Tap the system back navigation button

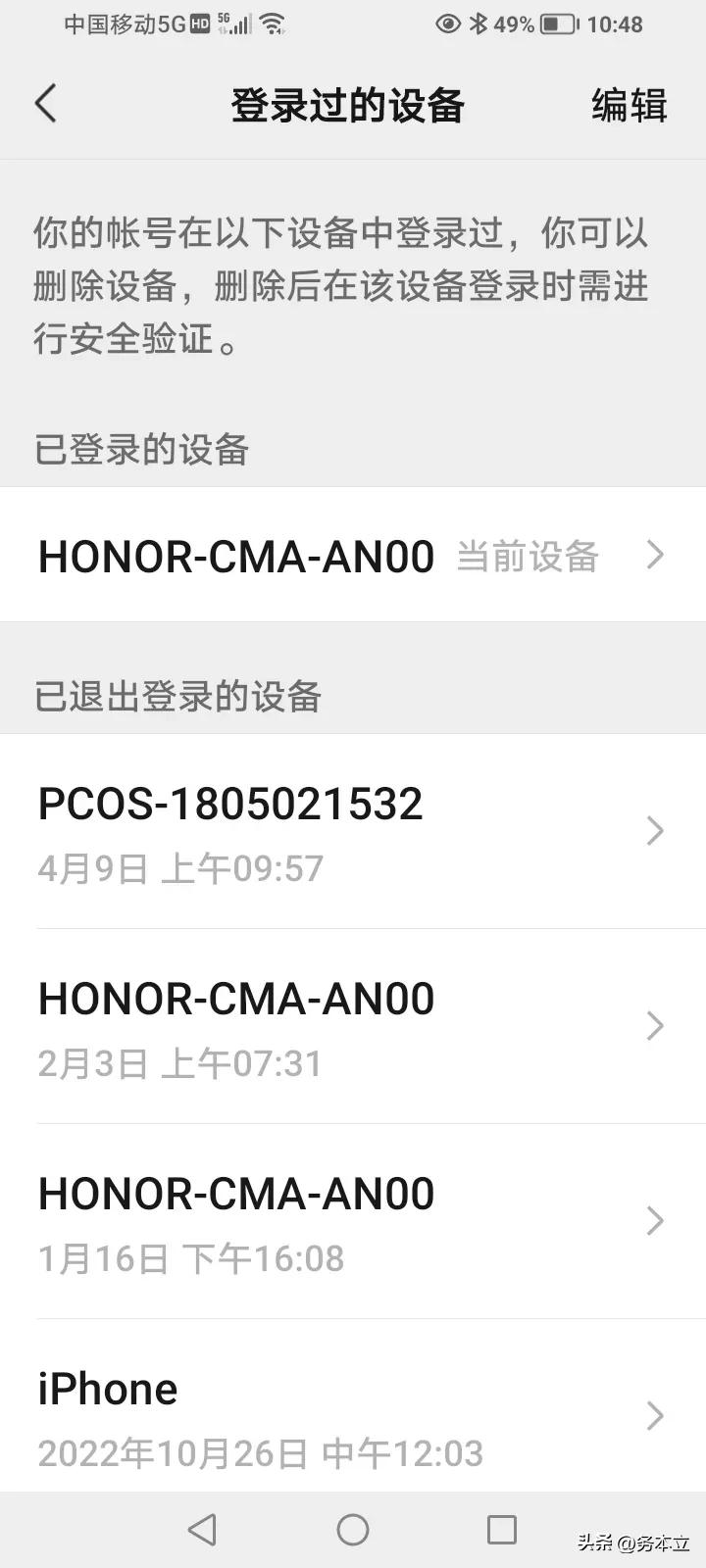tap(202, 1530)
